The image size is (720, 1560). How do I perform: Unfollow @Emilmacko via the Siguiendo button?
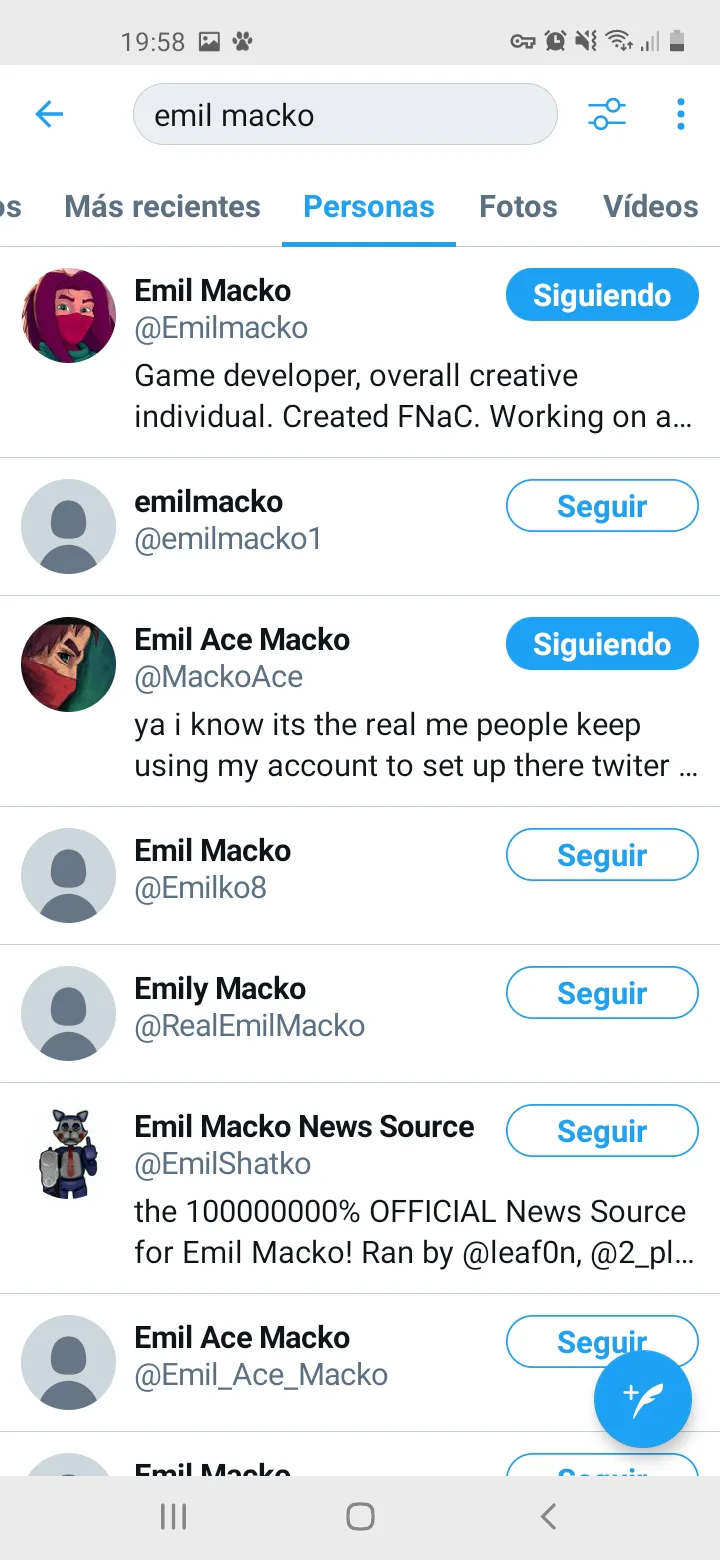click(602, 295)
